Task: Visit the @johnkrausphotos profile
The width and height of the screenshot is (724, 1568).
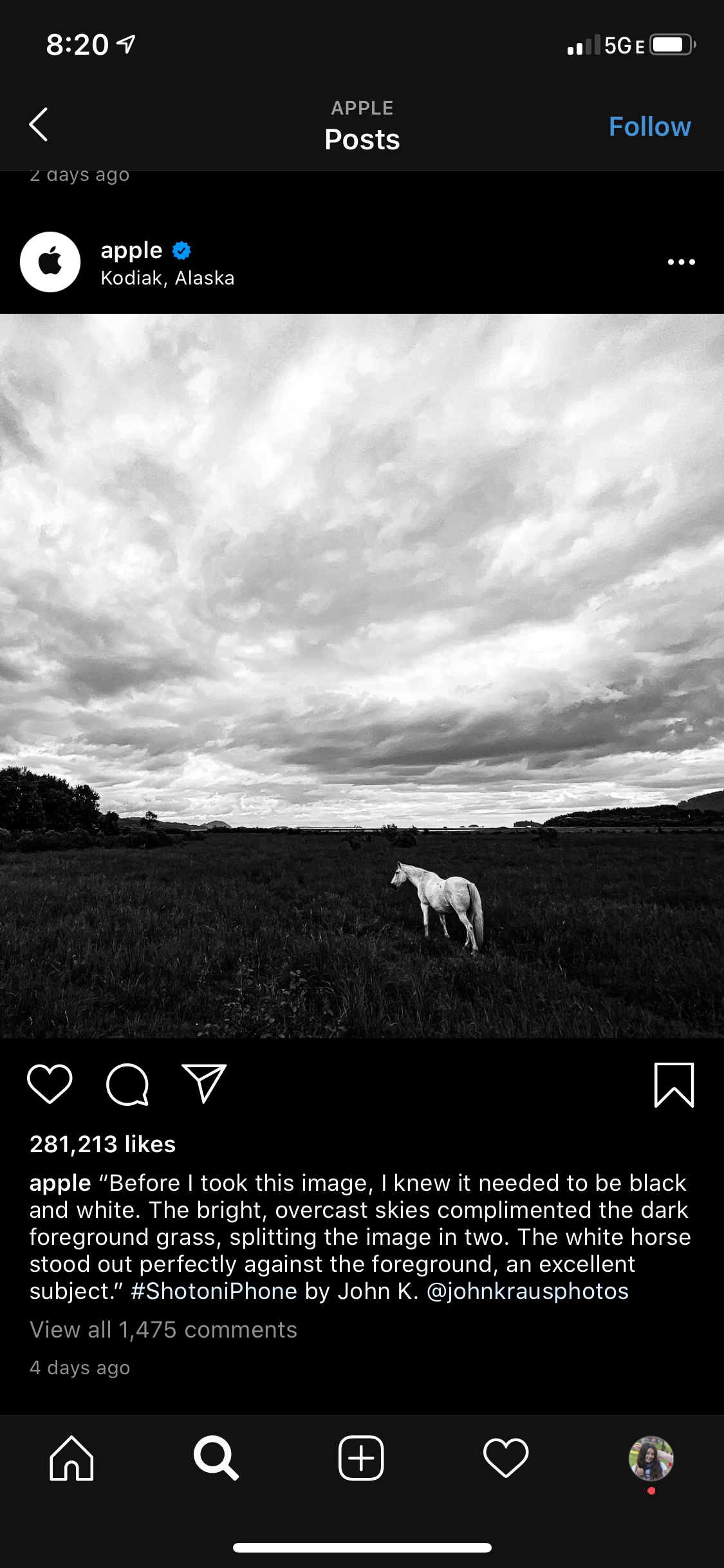Action: coord(527,1291)
